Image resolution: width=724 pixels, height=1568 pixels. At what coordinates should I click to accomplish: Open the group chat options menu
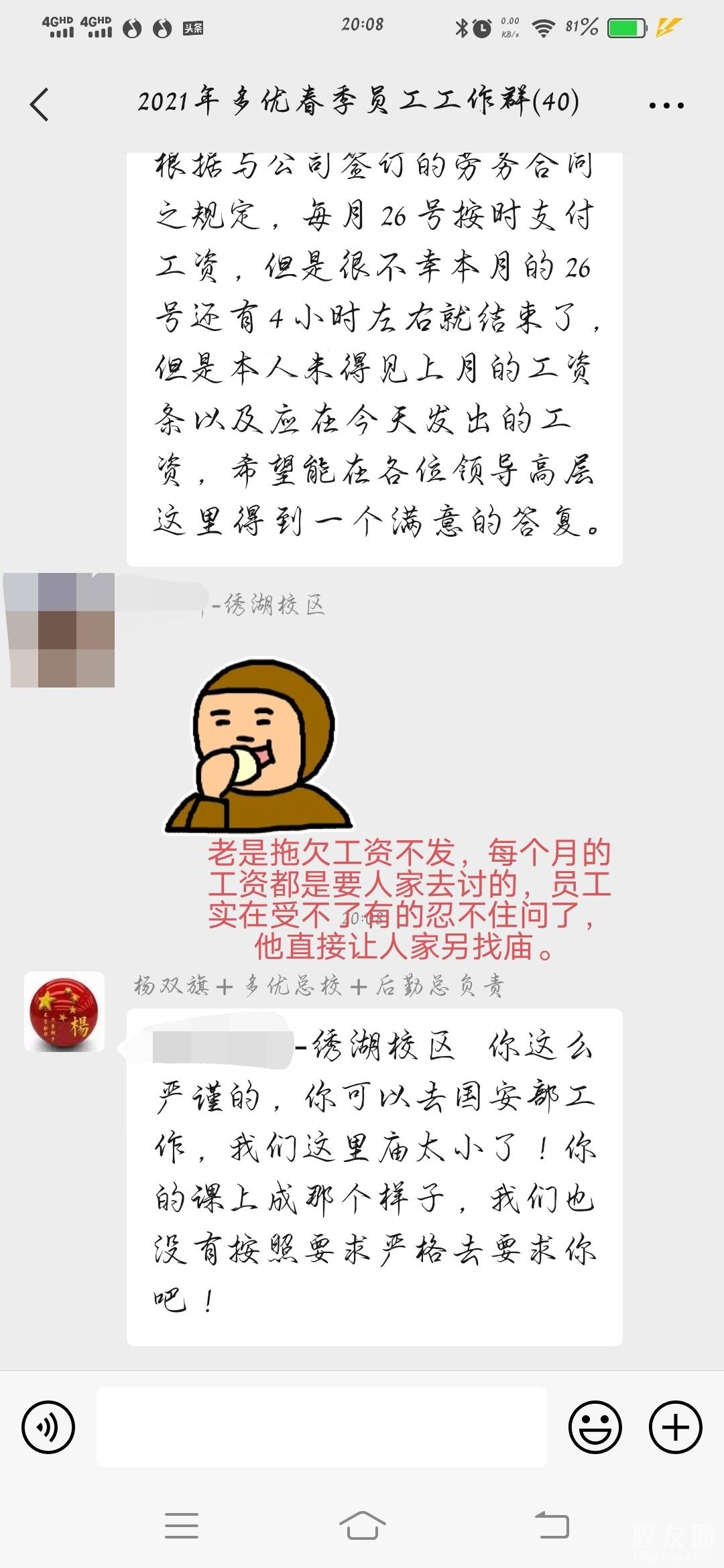point(666,105)
